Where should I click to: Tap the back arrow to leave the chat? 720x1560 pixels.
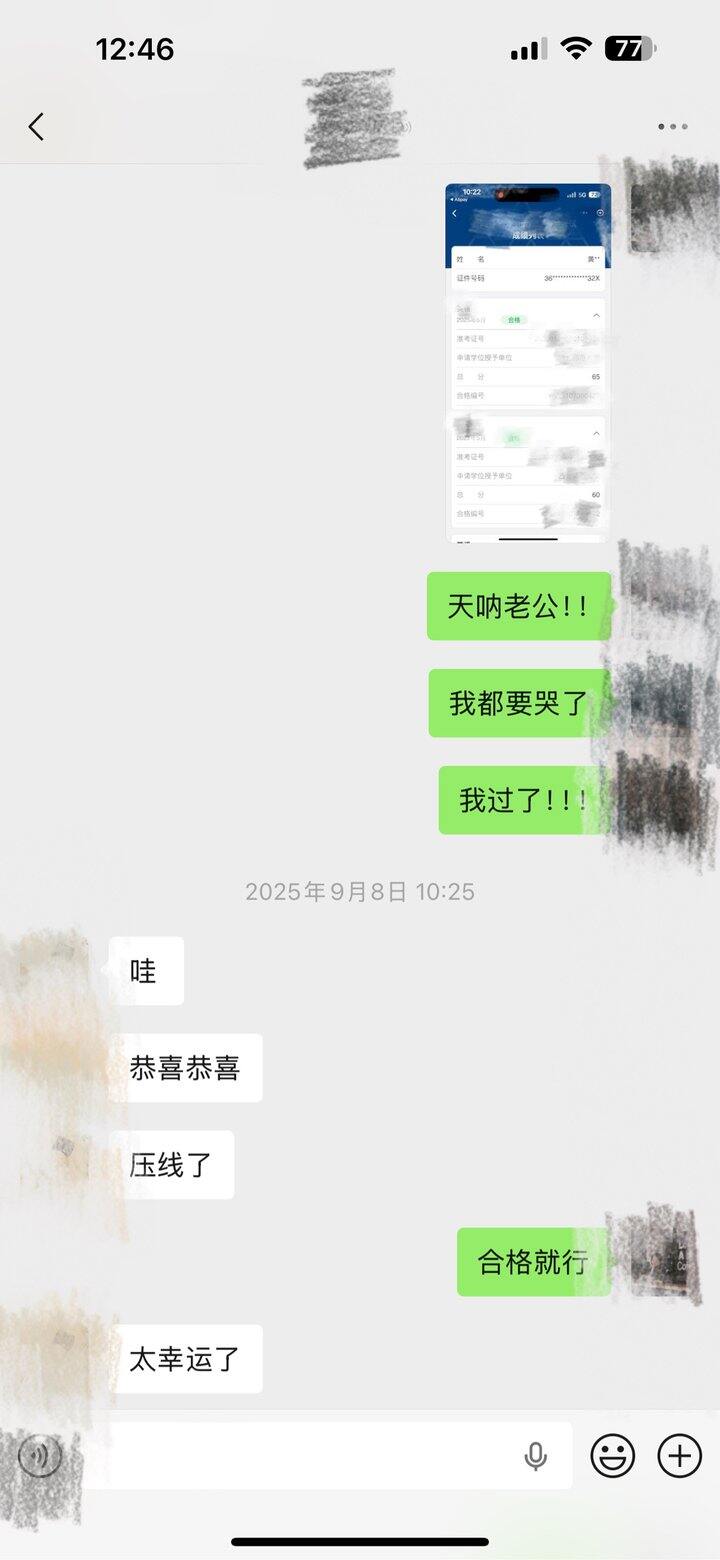click(35, 127)
